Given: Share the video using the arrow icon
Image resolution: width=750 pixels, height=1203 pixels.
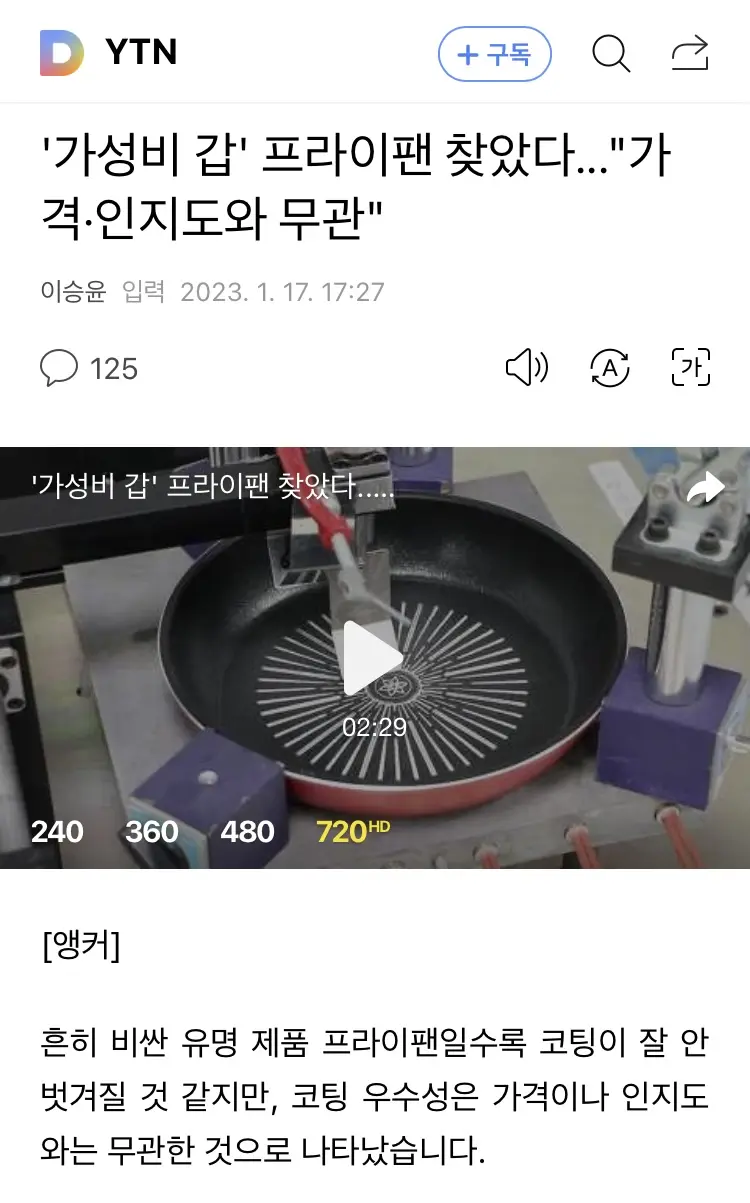Looking at the screenshot, I should click(x=705, y=488).
